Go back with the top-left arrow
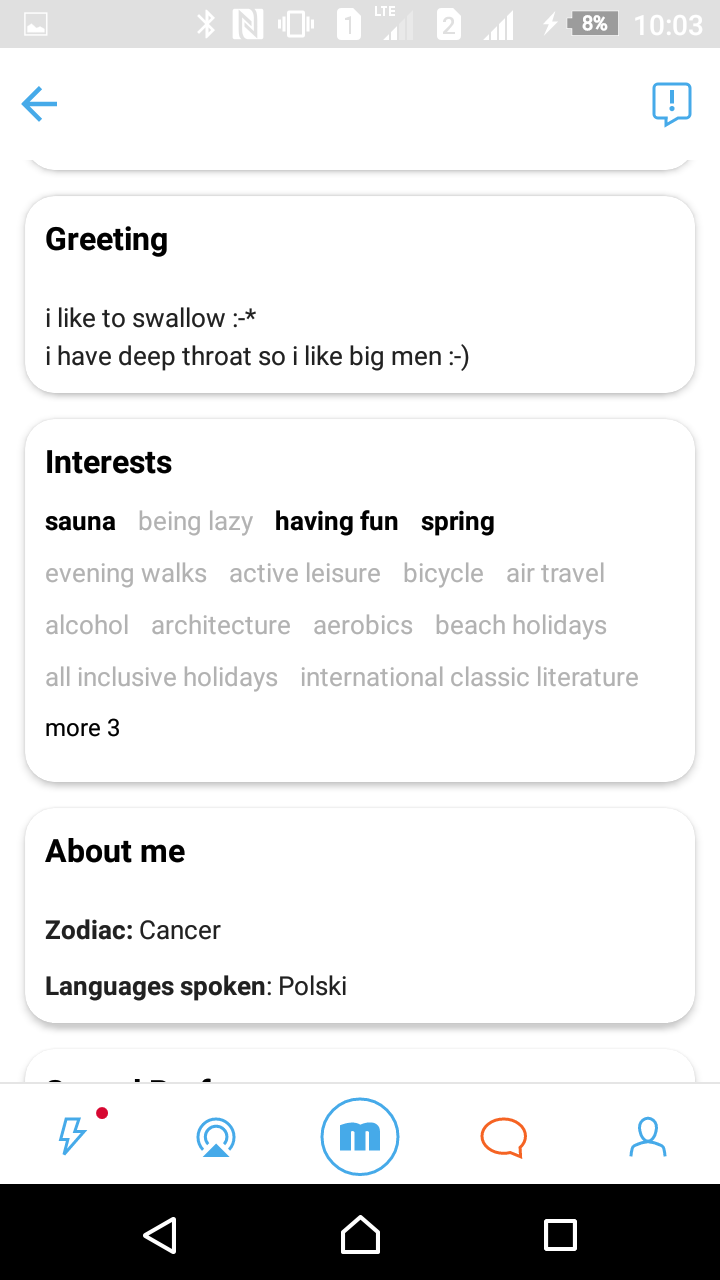This screenshot has height=1280, width=720. tap(39, 104)
